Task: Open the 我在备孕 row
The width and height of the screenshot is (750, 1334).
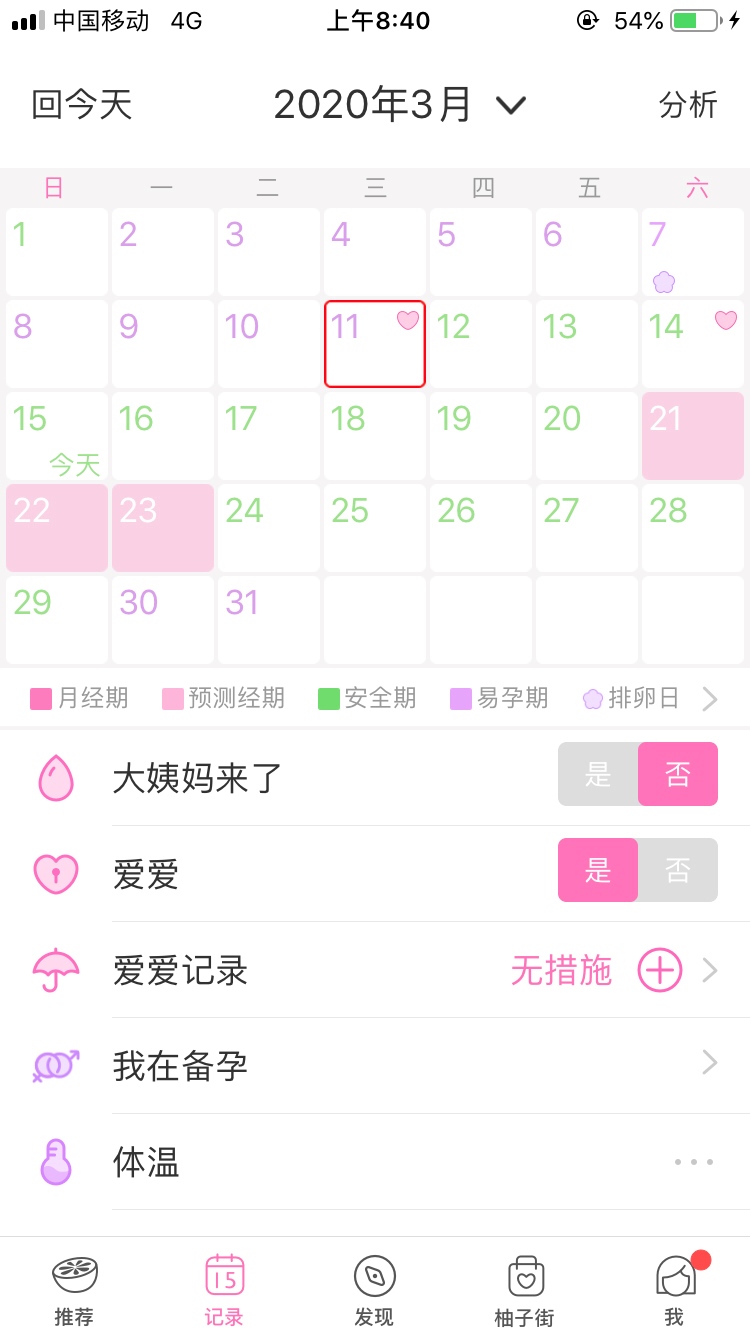Action: [400, 1066]
